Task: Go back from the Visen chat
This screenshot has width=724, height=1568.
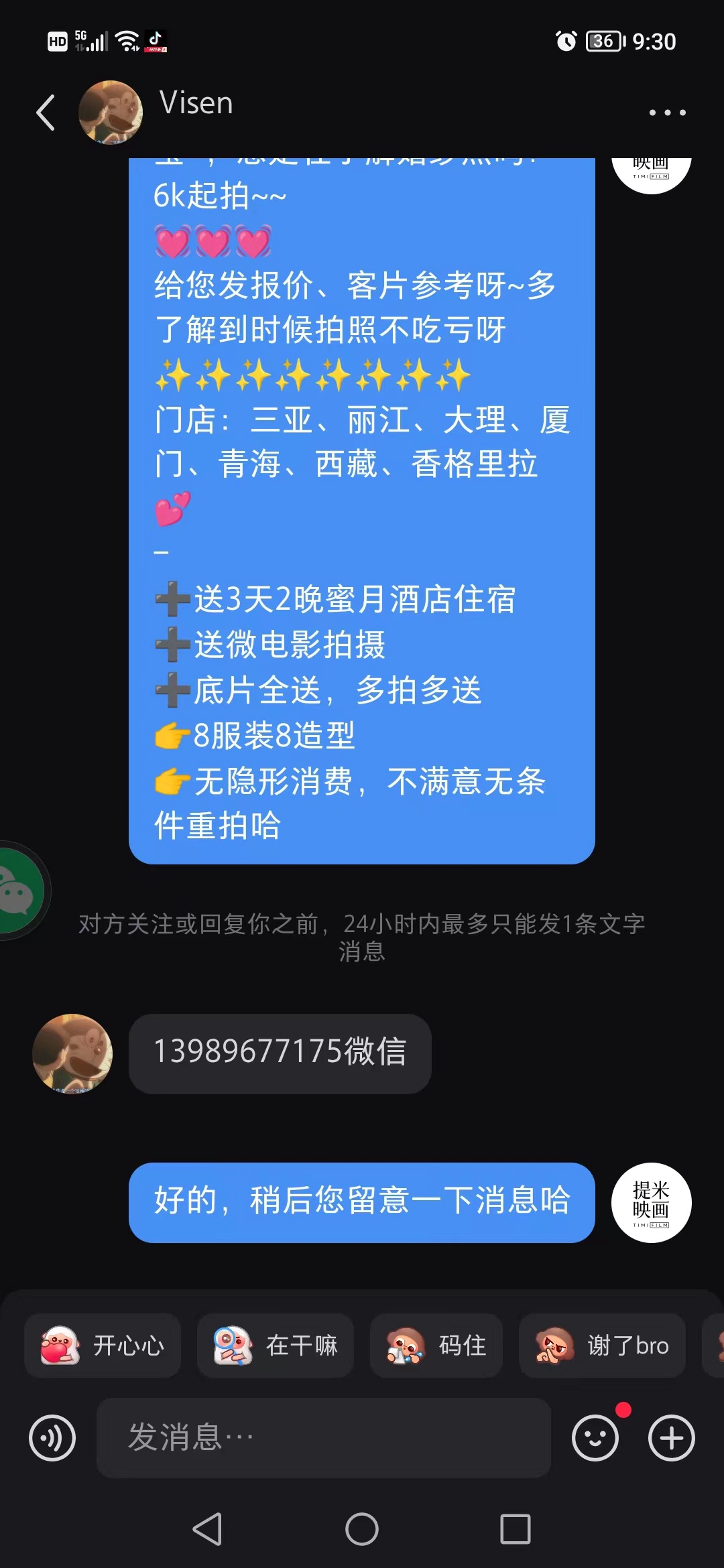Action: coord(46,112)
